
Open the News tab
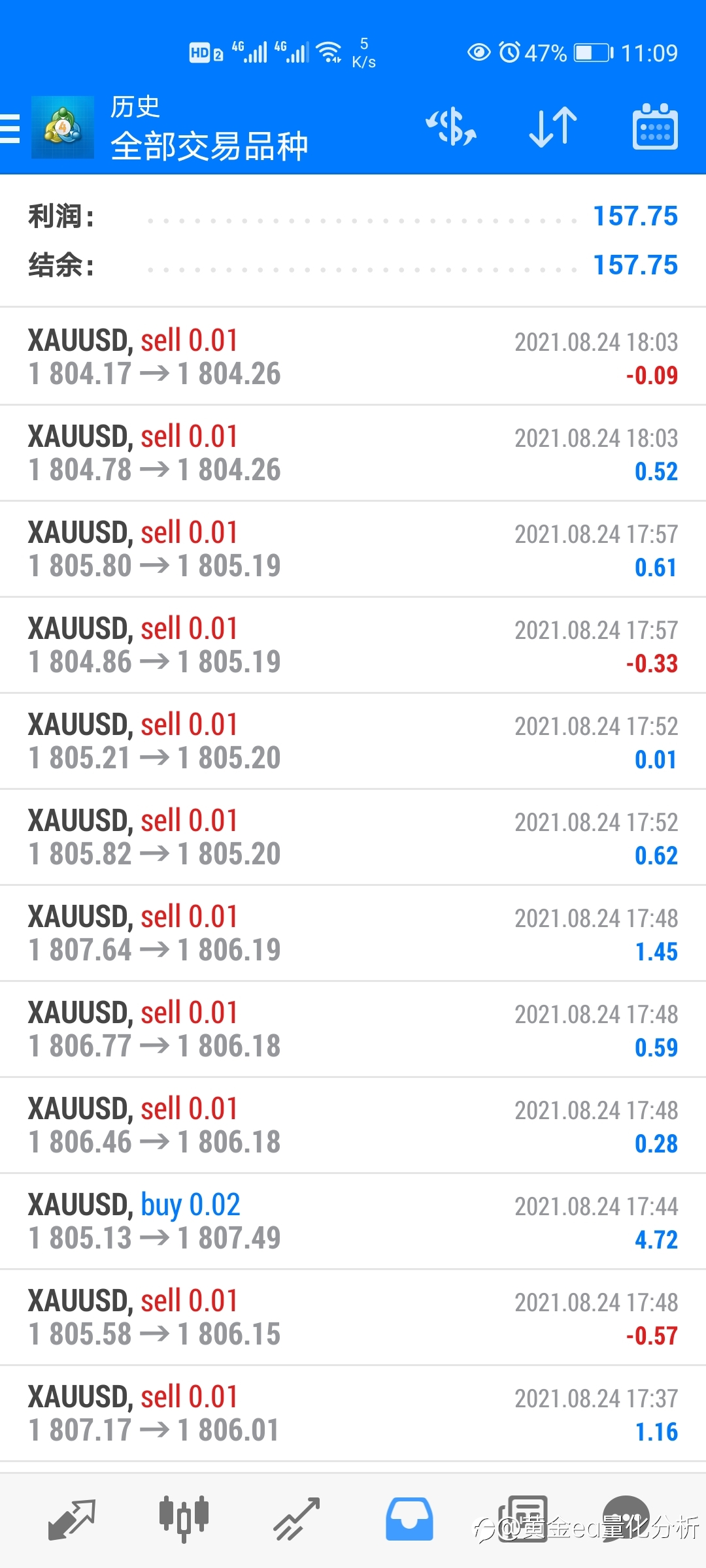(523, 1519)
